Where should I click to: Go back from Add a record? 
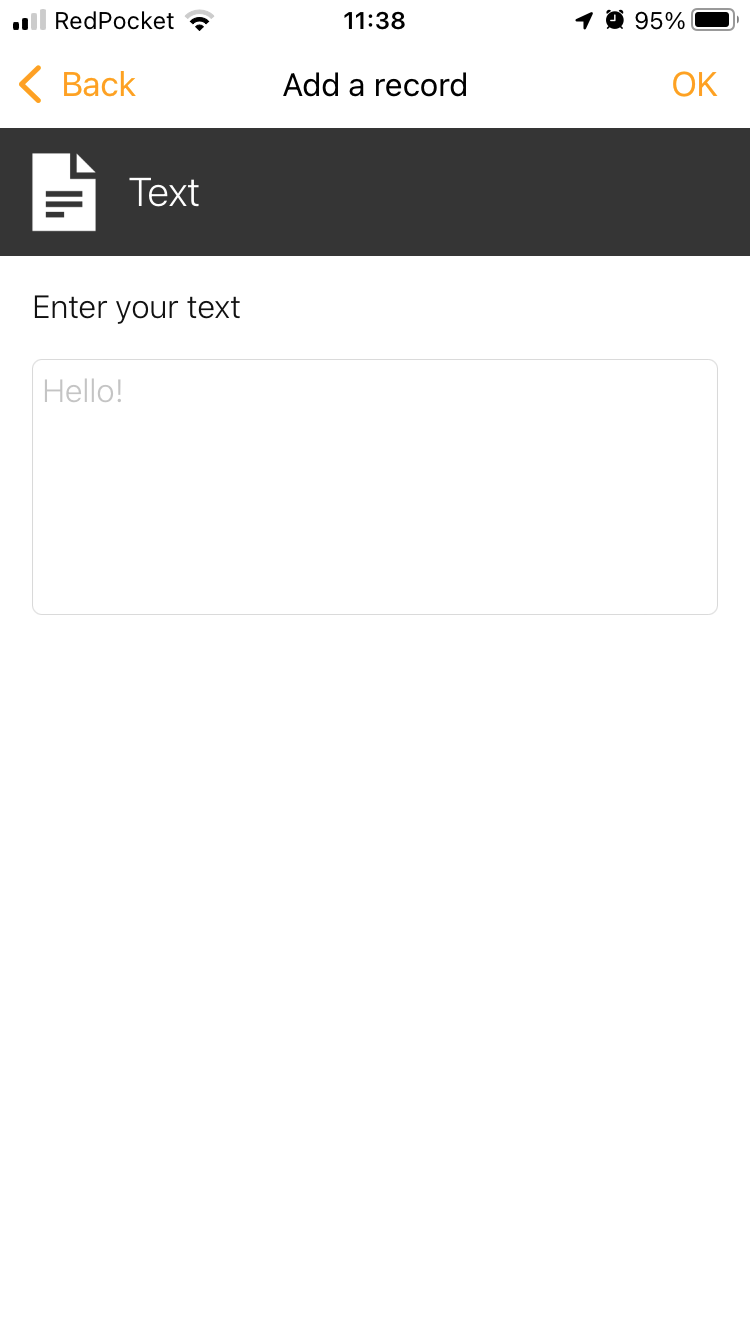coord(78,85)
